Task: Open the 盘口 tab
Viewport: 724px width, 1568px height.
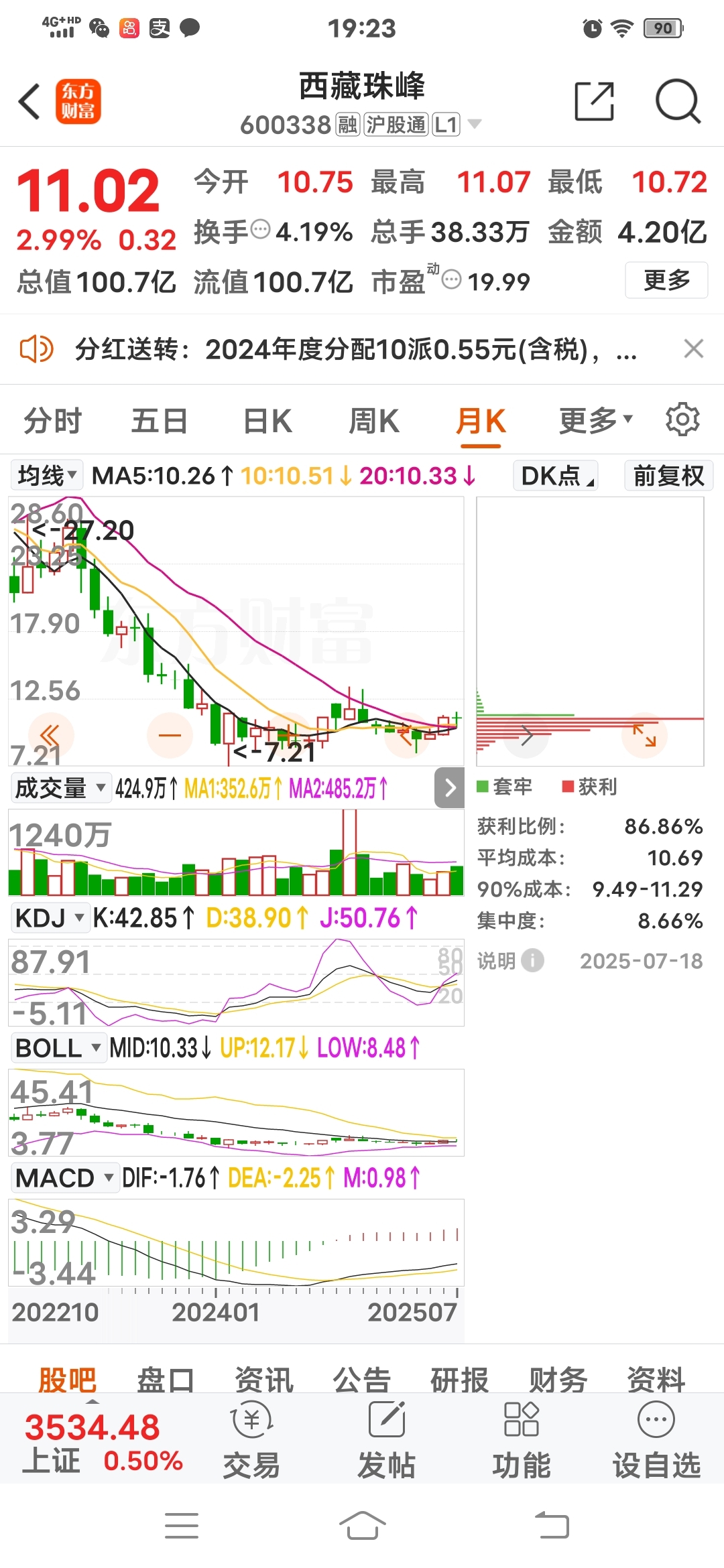Action: [x=165, y=1380]
